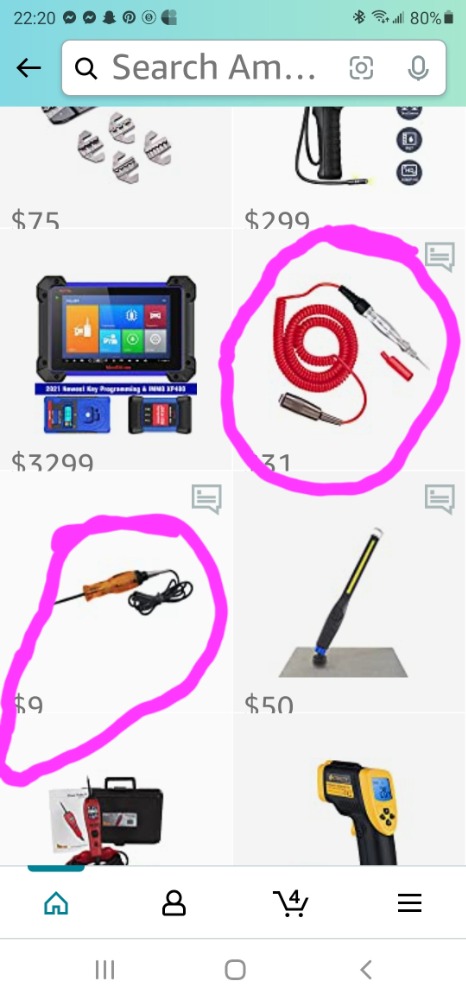Screen dimensions: 466x1000
Task: Go back with the top arrow
Action: tap(29, 68)
